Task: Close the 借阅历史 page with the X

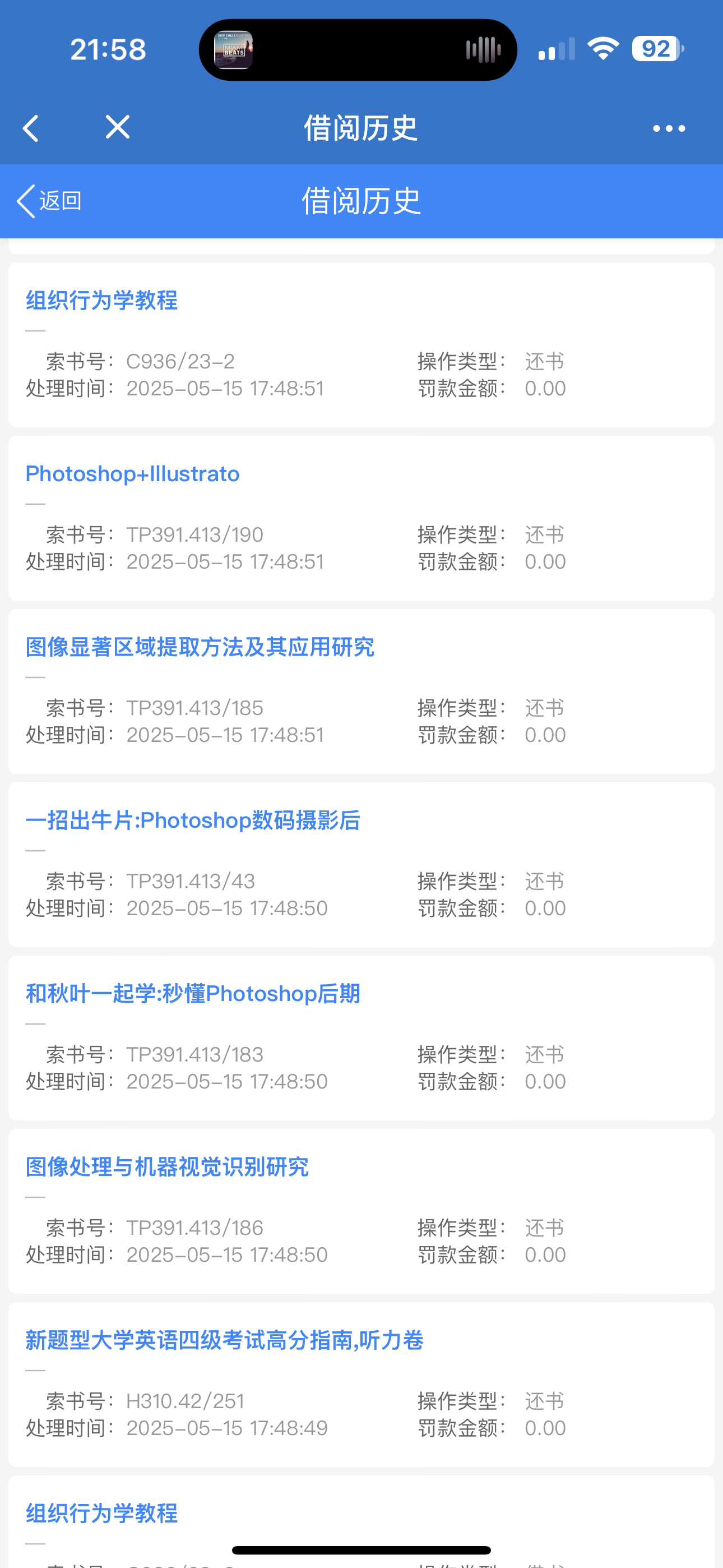Action: click(118, 127)
